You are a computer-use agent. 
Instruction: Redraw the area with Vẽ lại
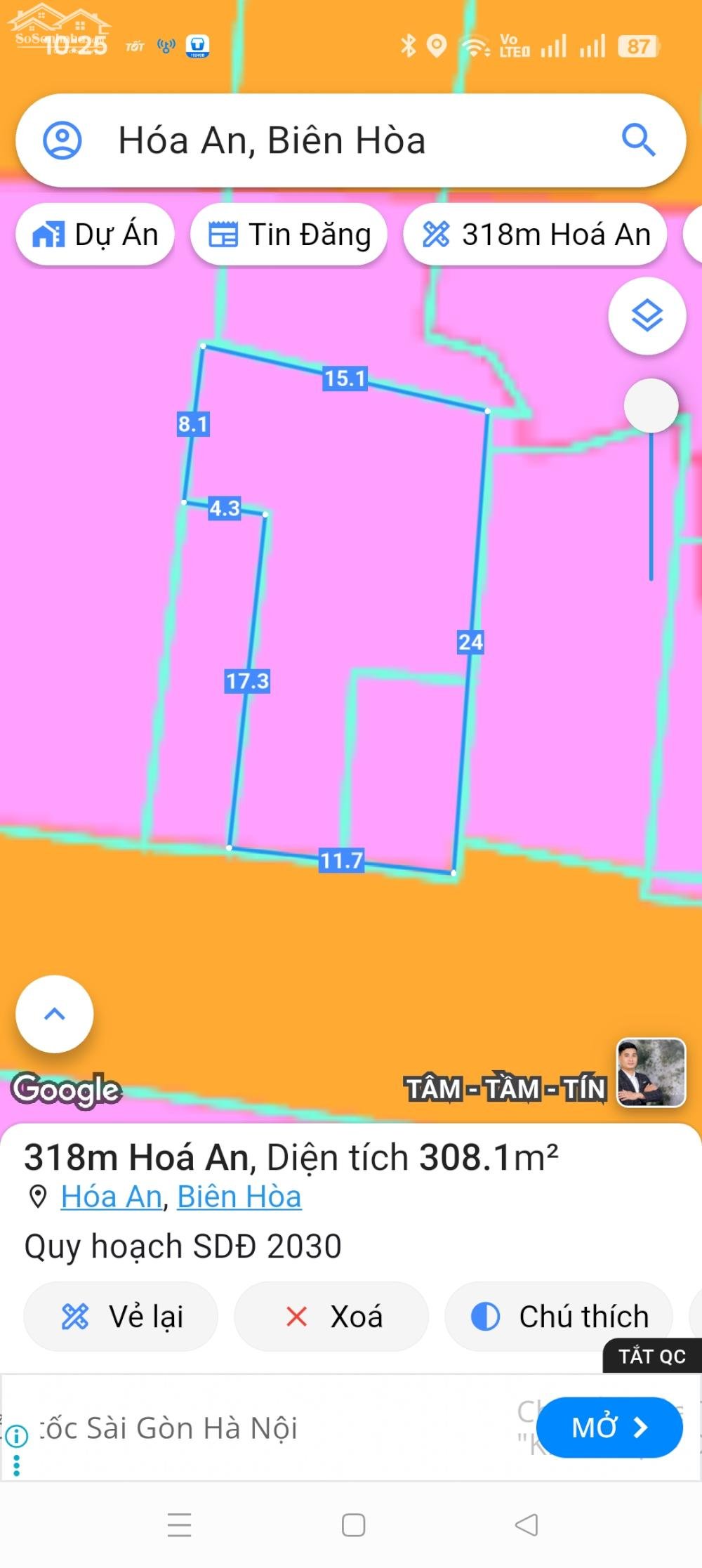[x=121, y=1317]
